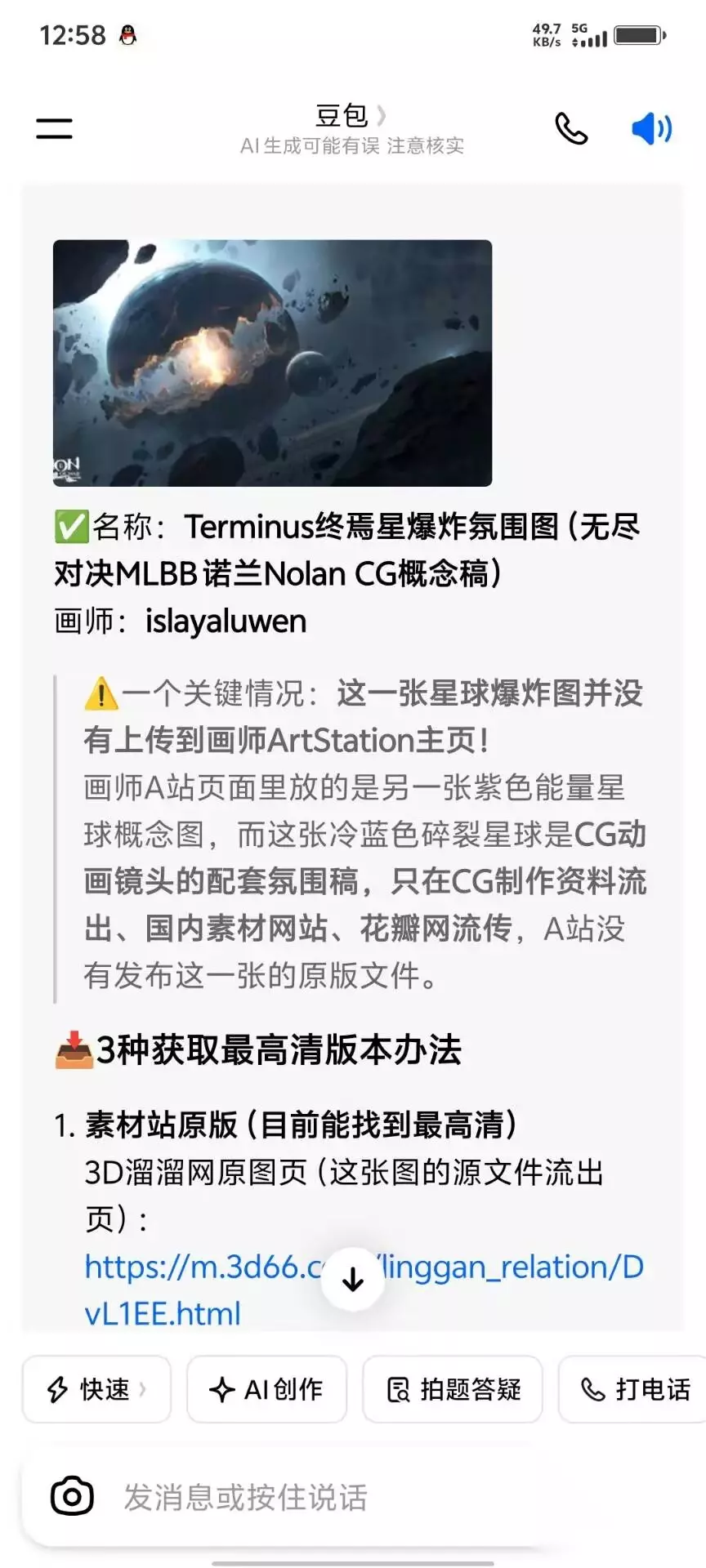Choose the 拍题答疑 chip
The height and width of the screenshot is (1568, 706).
pyautogui.click(x=452, y=1389)
